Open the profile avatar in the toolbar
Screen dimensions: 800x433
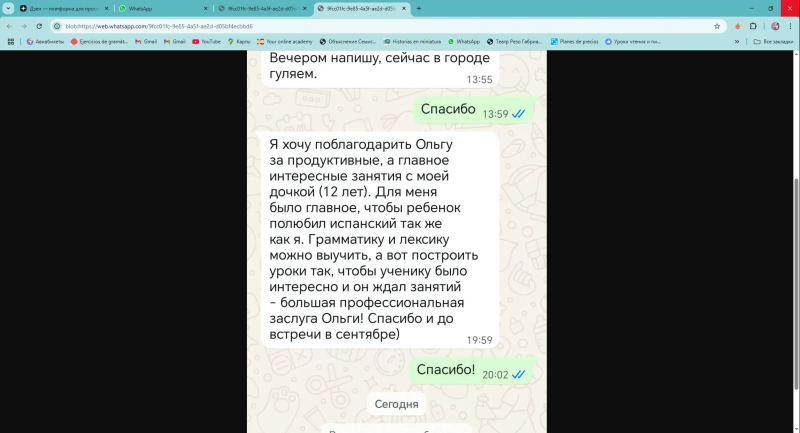pos(776,26)
